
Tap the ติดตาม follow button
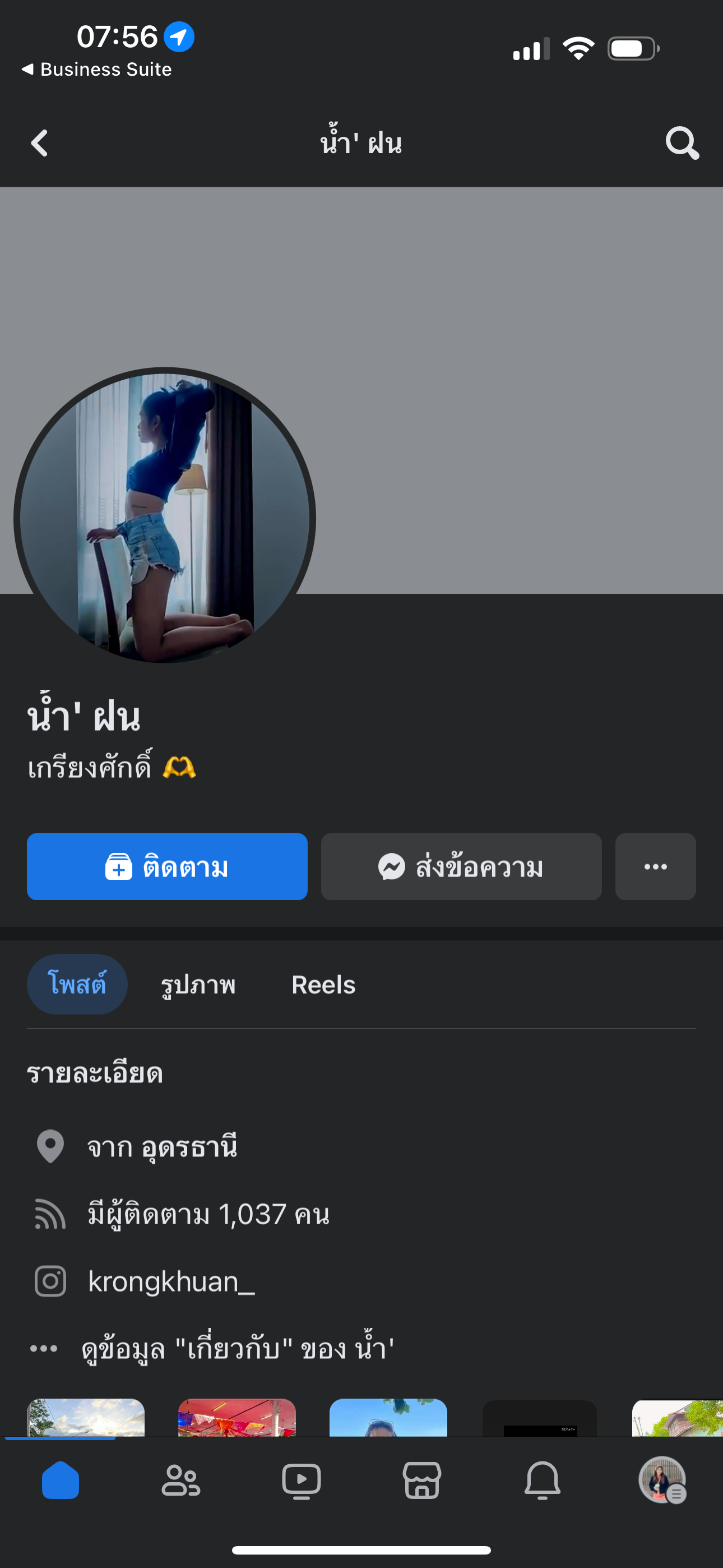167,866
